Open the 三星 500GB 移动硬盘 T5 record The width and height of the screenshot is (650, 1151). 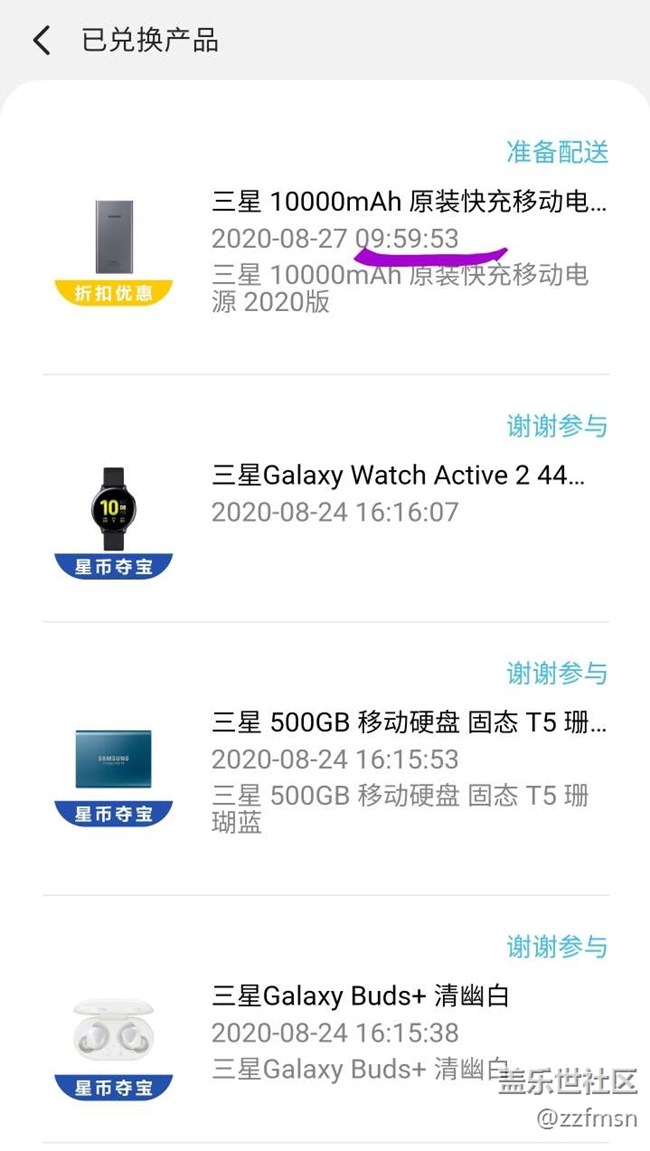(x=408, y=723)
